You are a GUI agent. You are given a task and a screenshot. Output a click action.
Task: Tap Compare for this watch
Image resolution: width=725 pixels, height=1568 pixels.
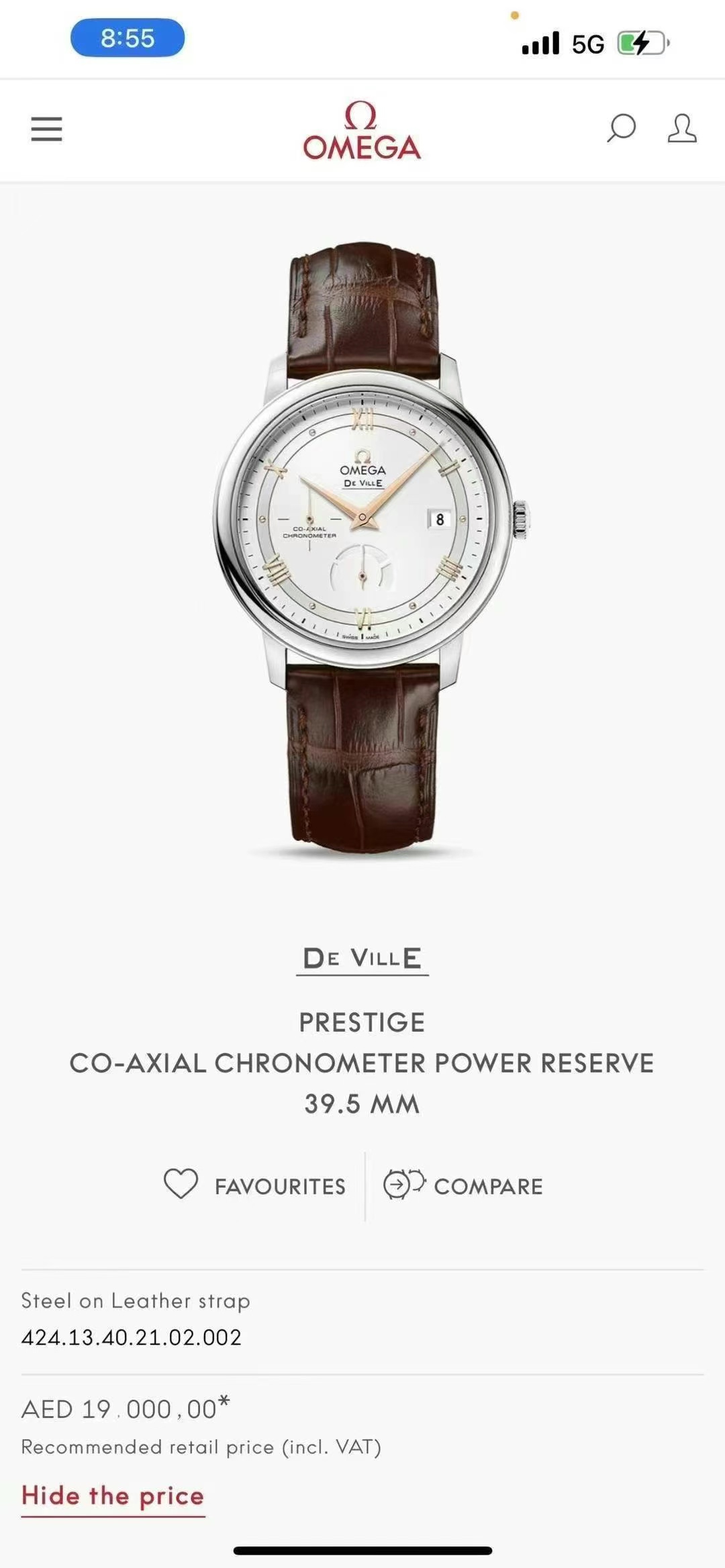click(x=463, y=1185)
